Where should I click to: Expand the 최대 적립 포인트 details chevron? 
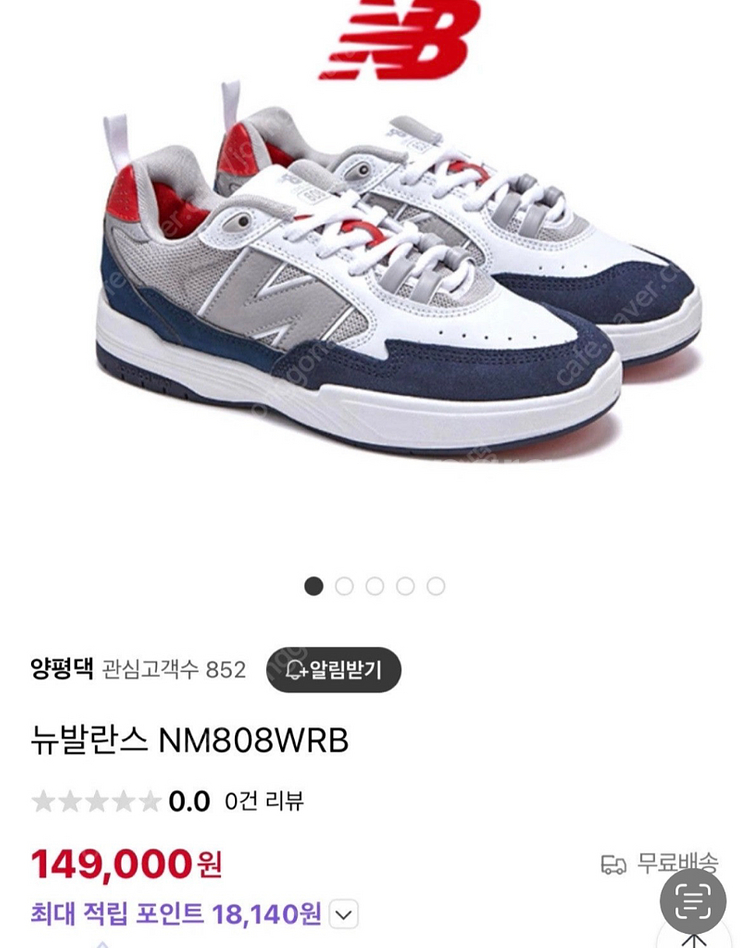pos(343,913)
